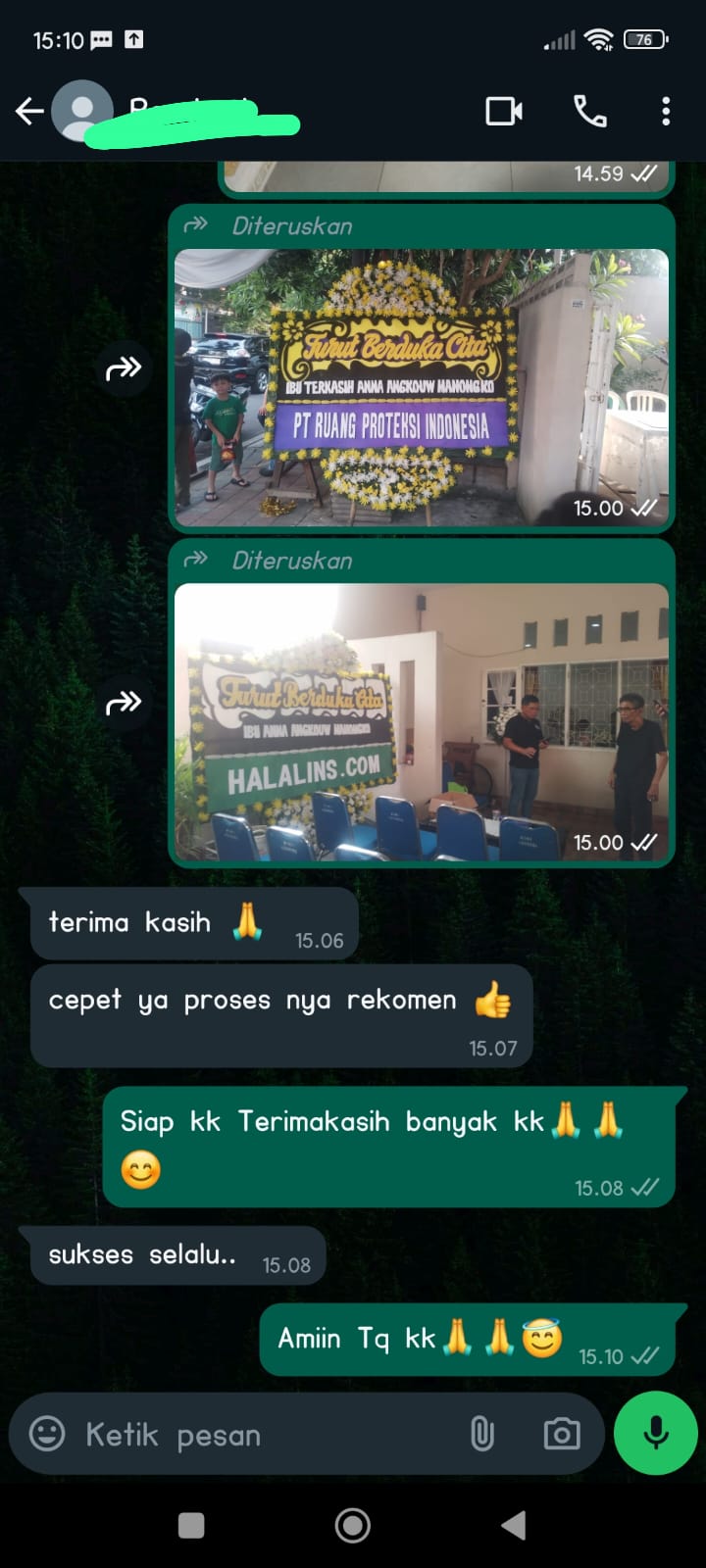Go back to the chat list
The height and width of the screenshot is (1568, 706).
coord(29,112)
